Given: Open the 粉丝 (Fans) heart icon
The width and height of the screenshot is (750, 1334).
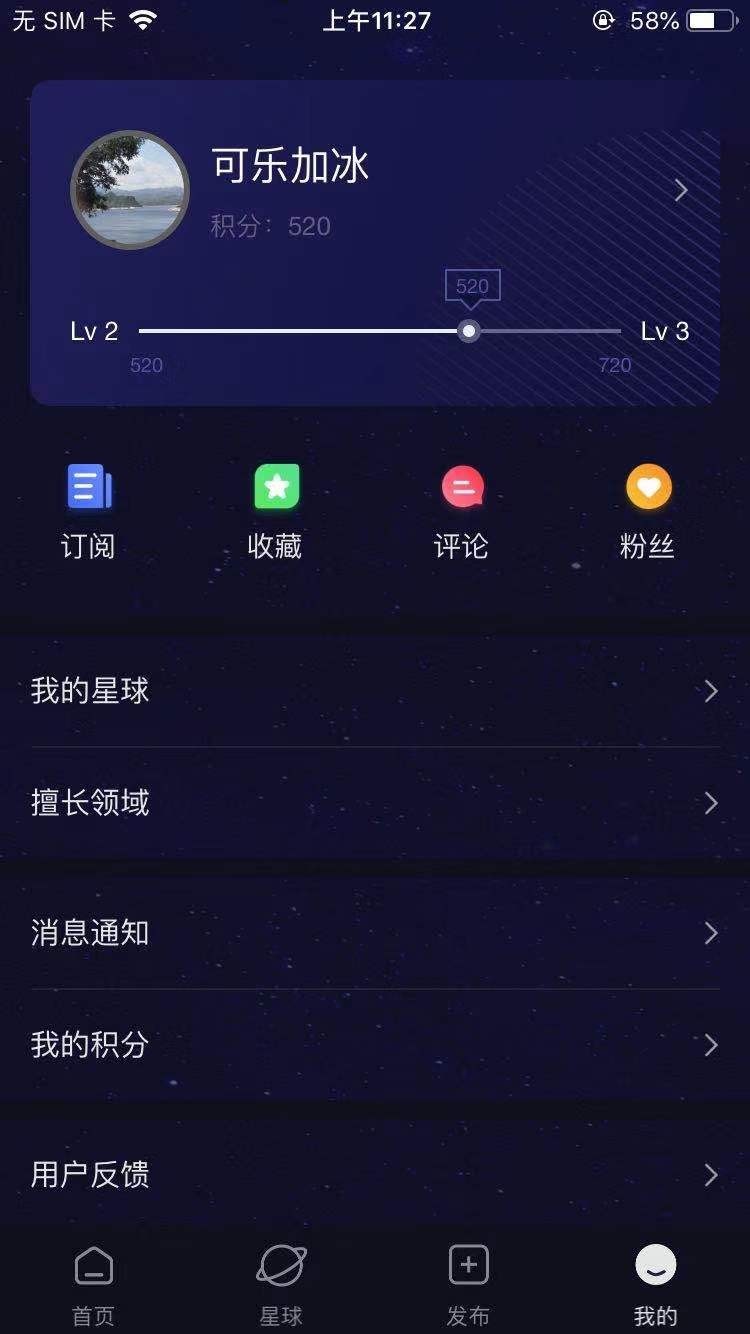Looking at the screenshot, I should tap(648, 488).
